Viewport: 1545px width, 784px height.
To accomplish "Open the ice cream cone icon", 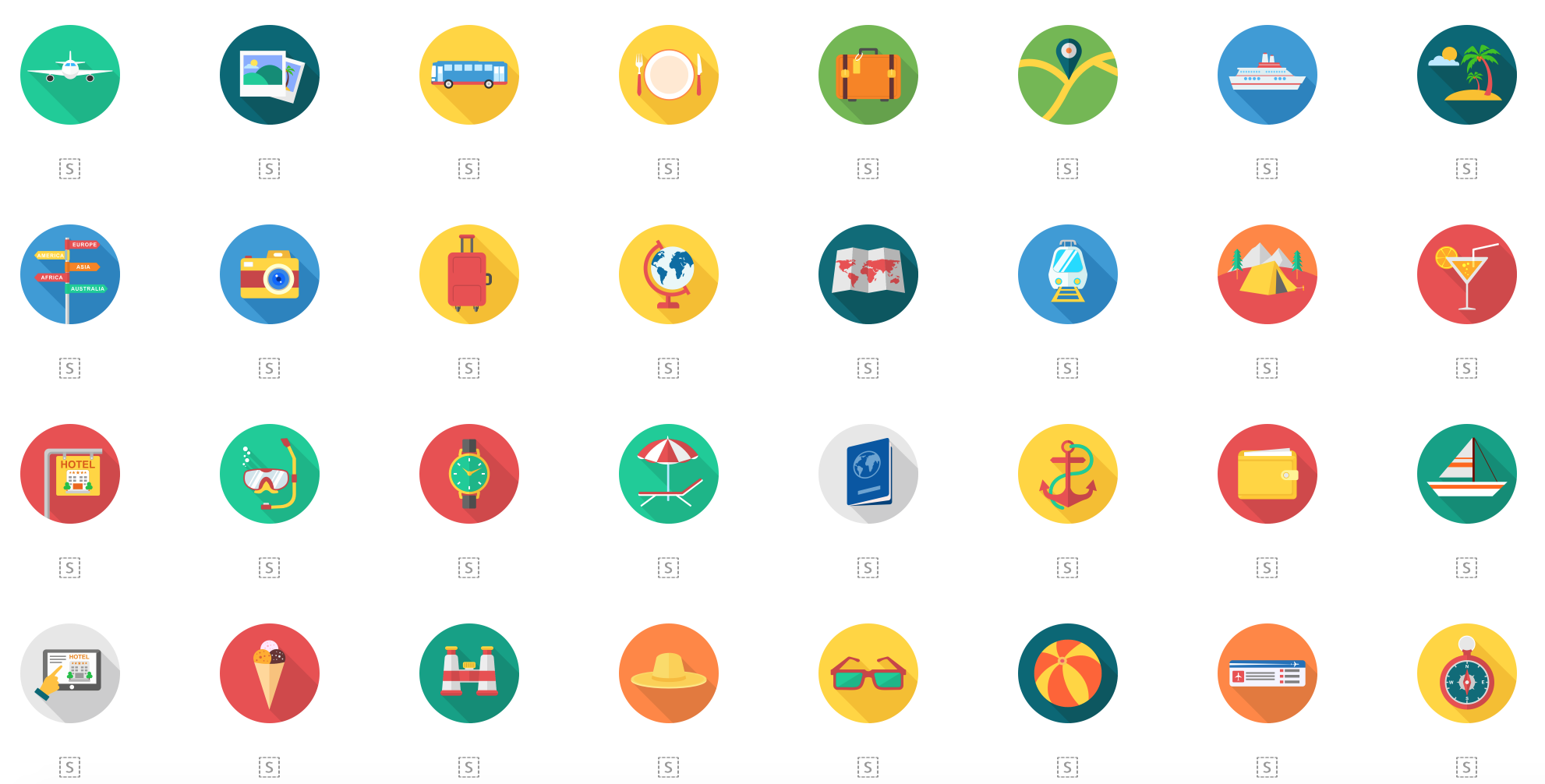I will (x=270, y=673).
